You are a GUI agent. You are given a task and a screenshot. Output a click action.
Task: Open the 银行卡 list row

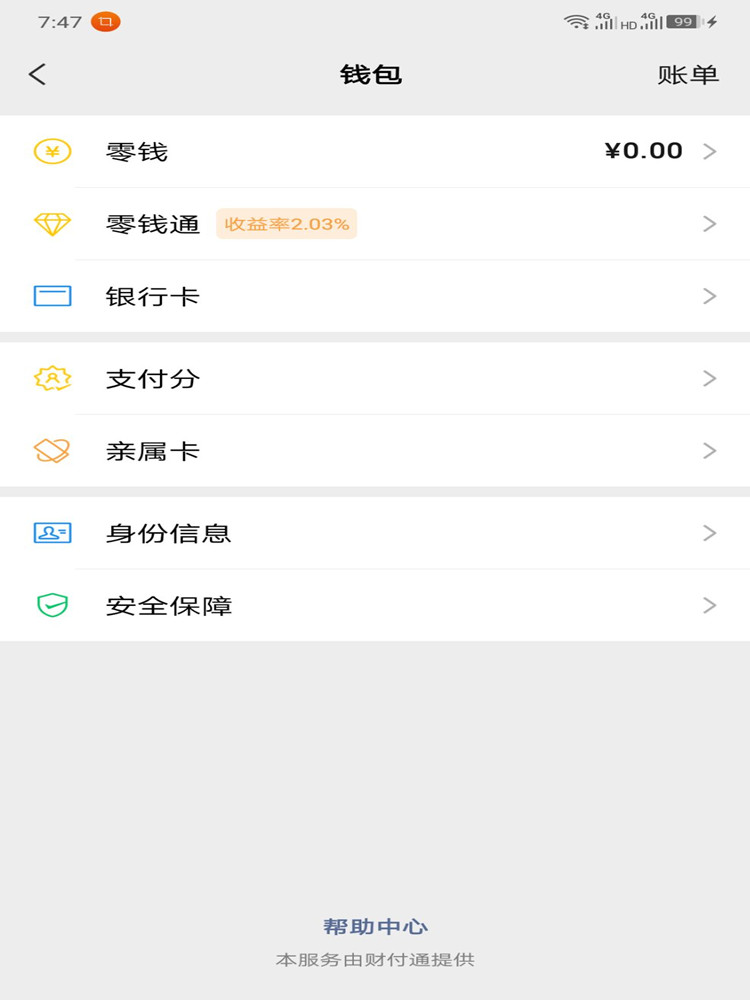pyautogui.click(x=375, y=296)
